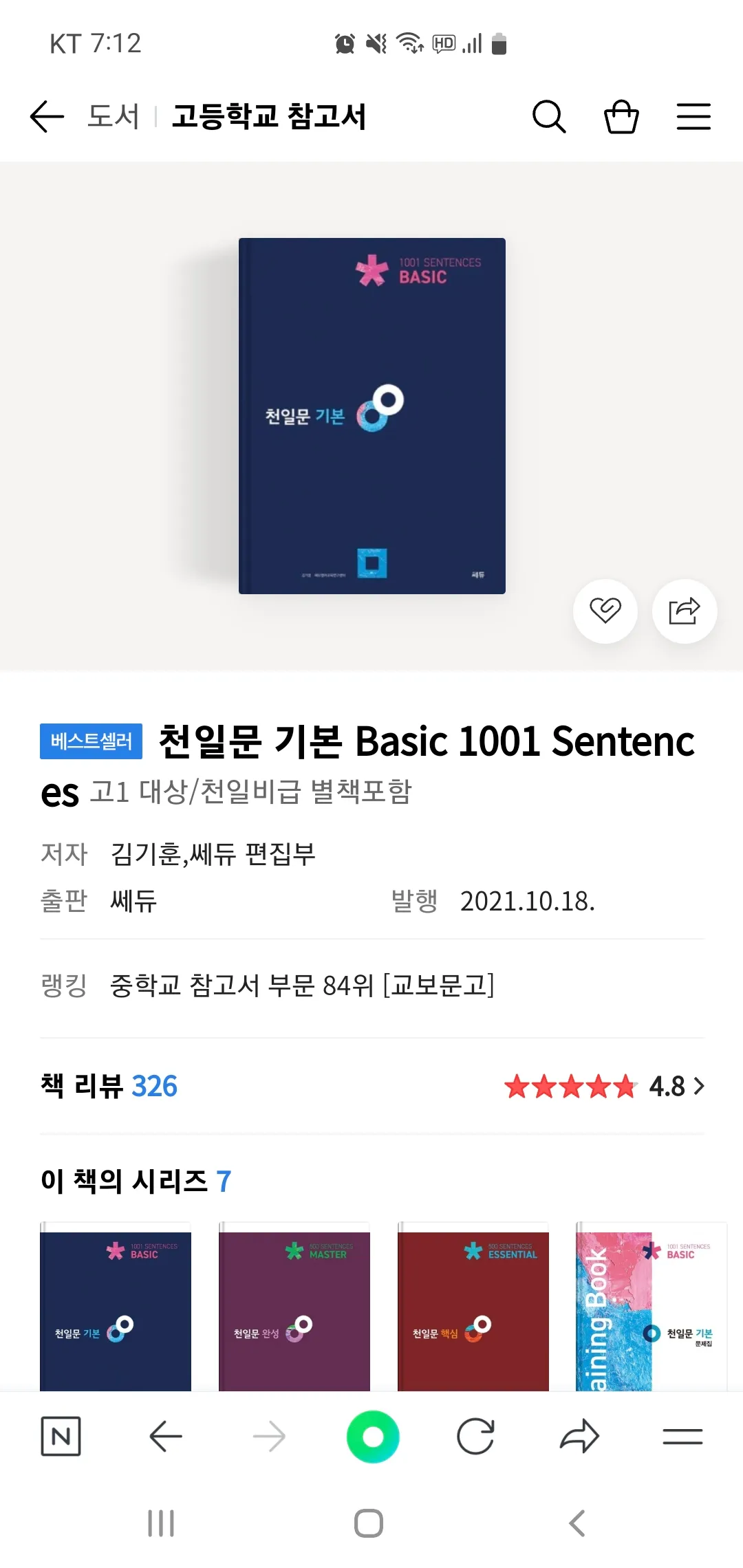Share the page from the bottom toolbar

579,1436
